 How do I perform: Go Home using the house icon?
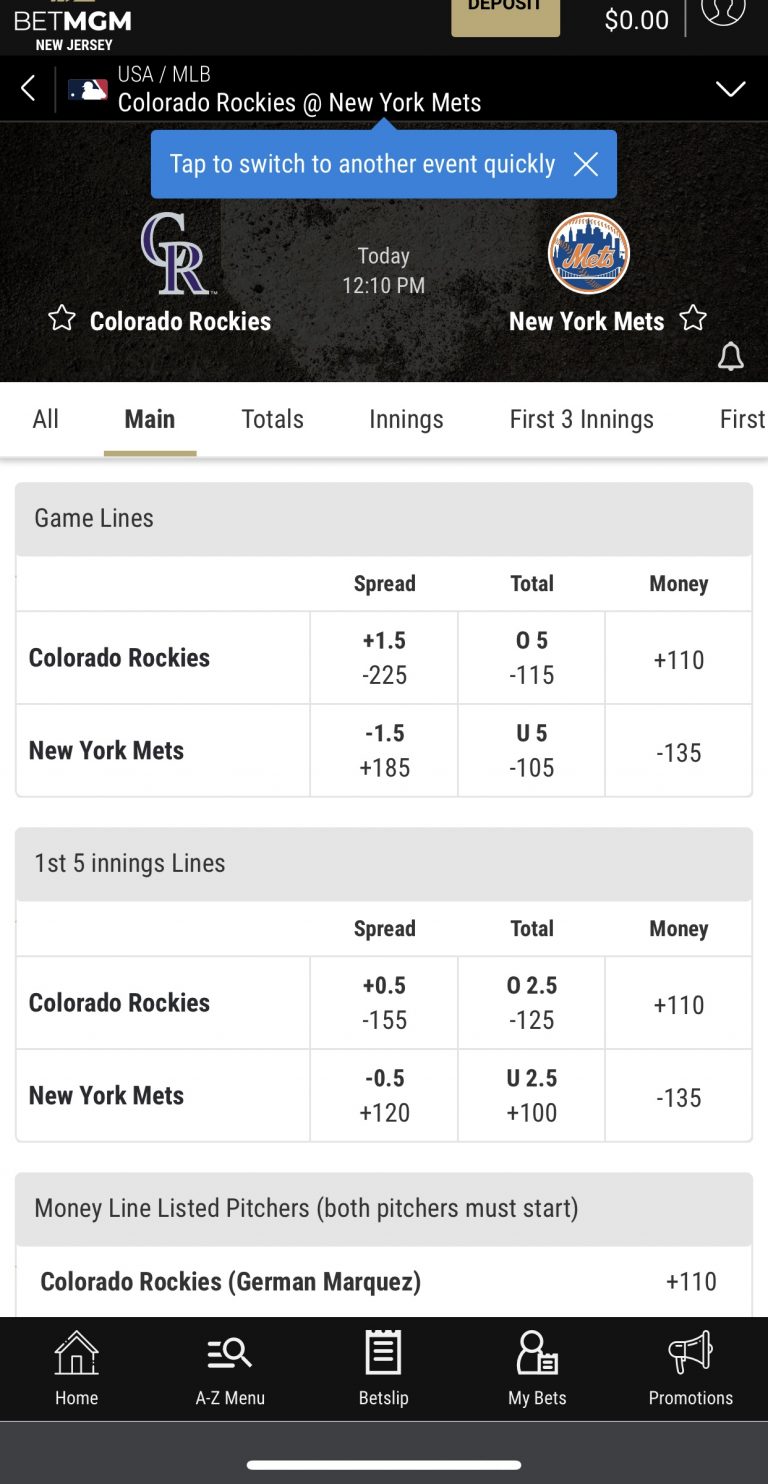point(76,1368)
